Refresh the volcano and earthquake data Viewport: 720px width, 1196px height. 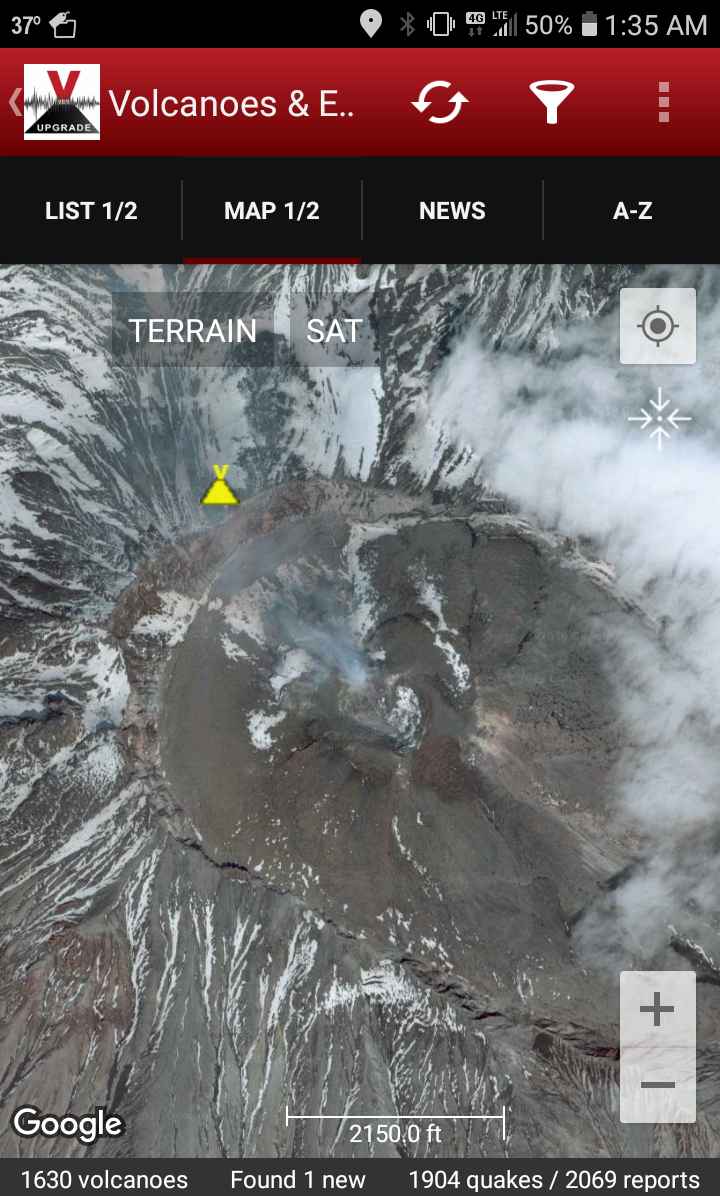click(x=440, y=102)
